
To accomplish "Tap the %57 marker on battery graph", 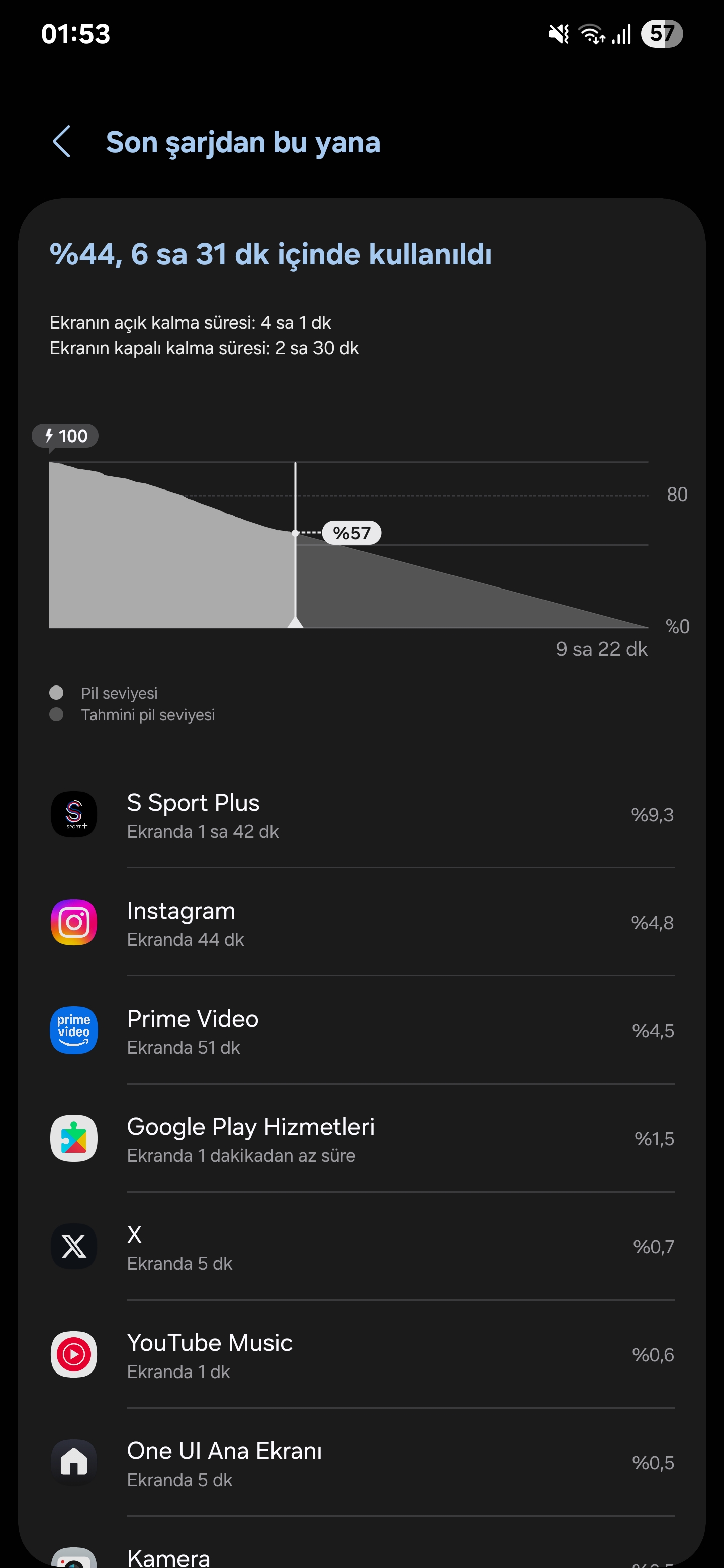I will point(351,533).
